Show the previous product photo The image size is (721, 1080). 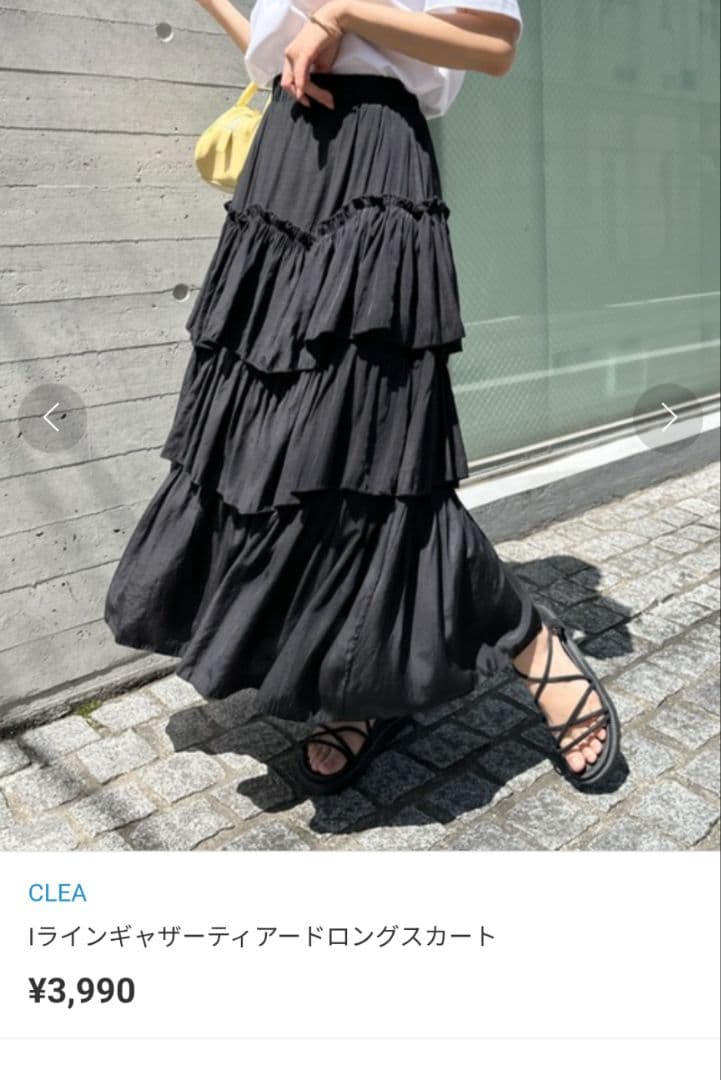(52, 417)
